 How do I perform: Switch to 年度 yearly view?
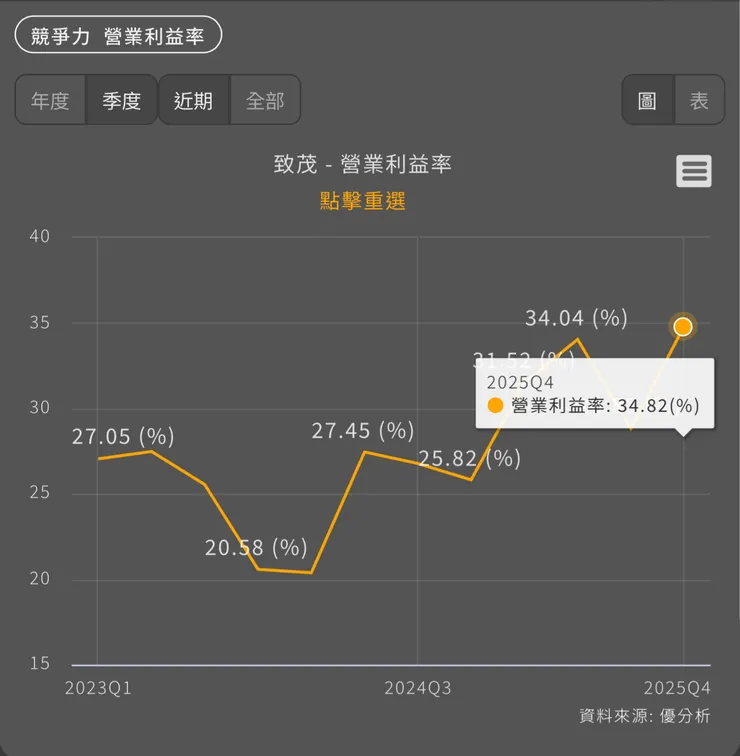click(x=50, y=100)
